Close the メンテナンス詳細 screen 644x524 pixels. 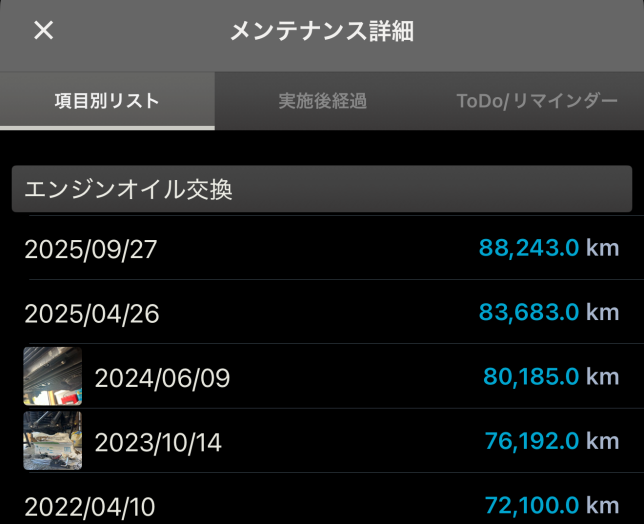[x=43, y=31]
